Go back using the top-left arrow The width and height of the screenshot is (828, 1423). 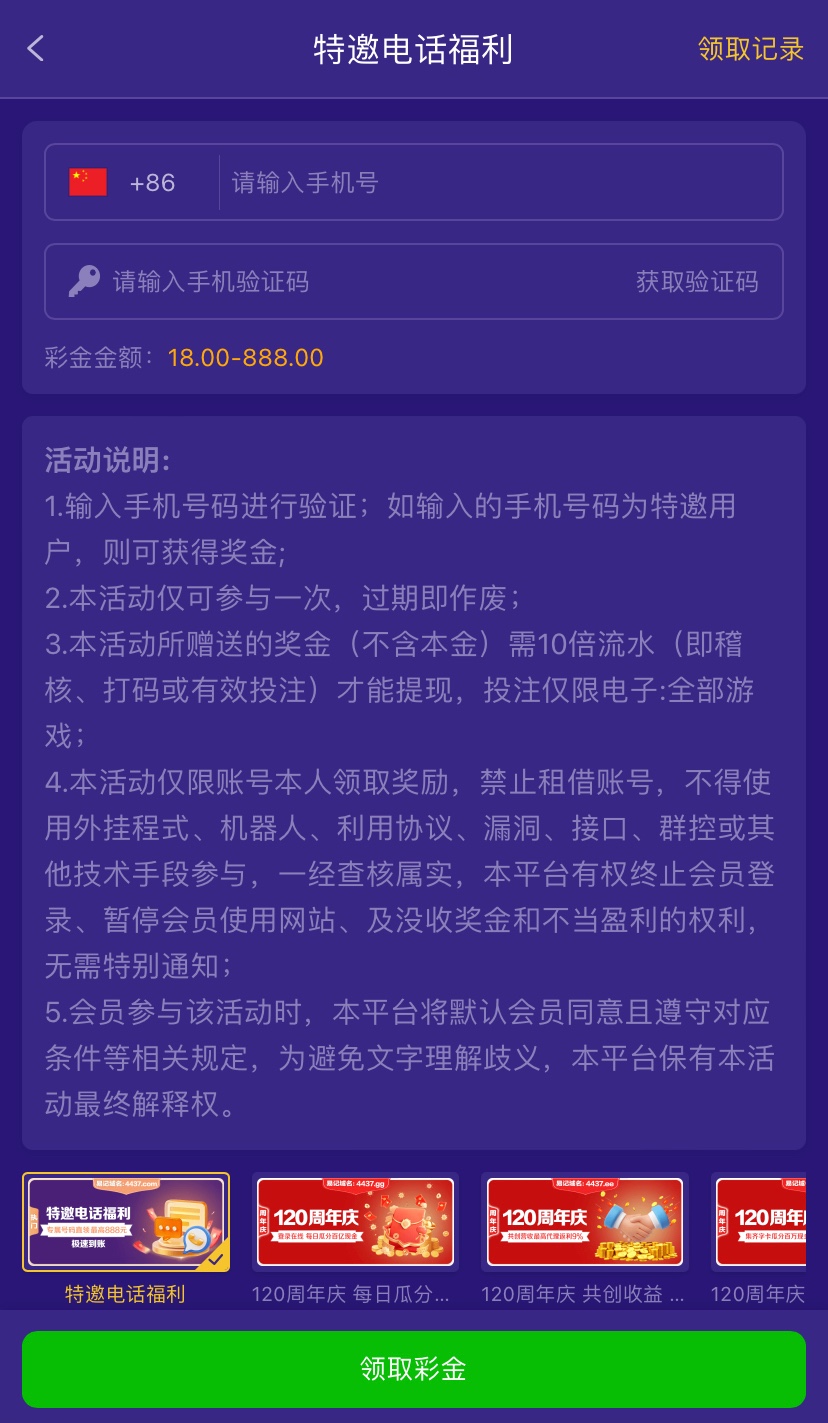pos(36,48)
